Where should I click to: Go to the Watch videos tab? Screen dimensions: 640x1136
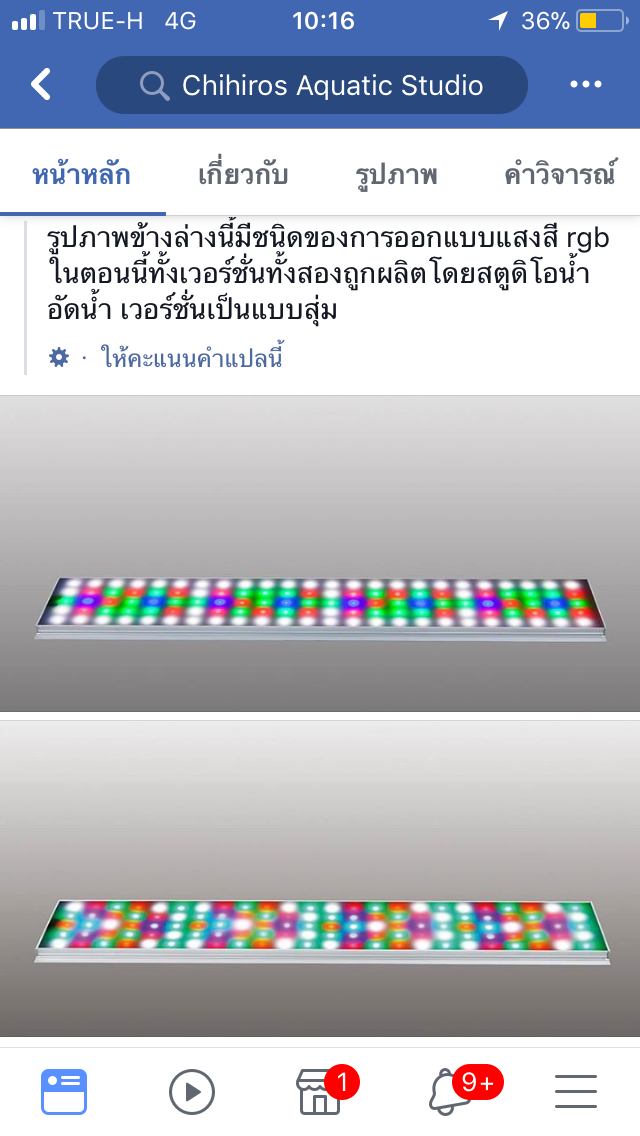pyautogui.click(x=192, y=1092)
